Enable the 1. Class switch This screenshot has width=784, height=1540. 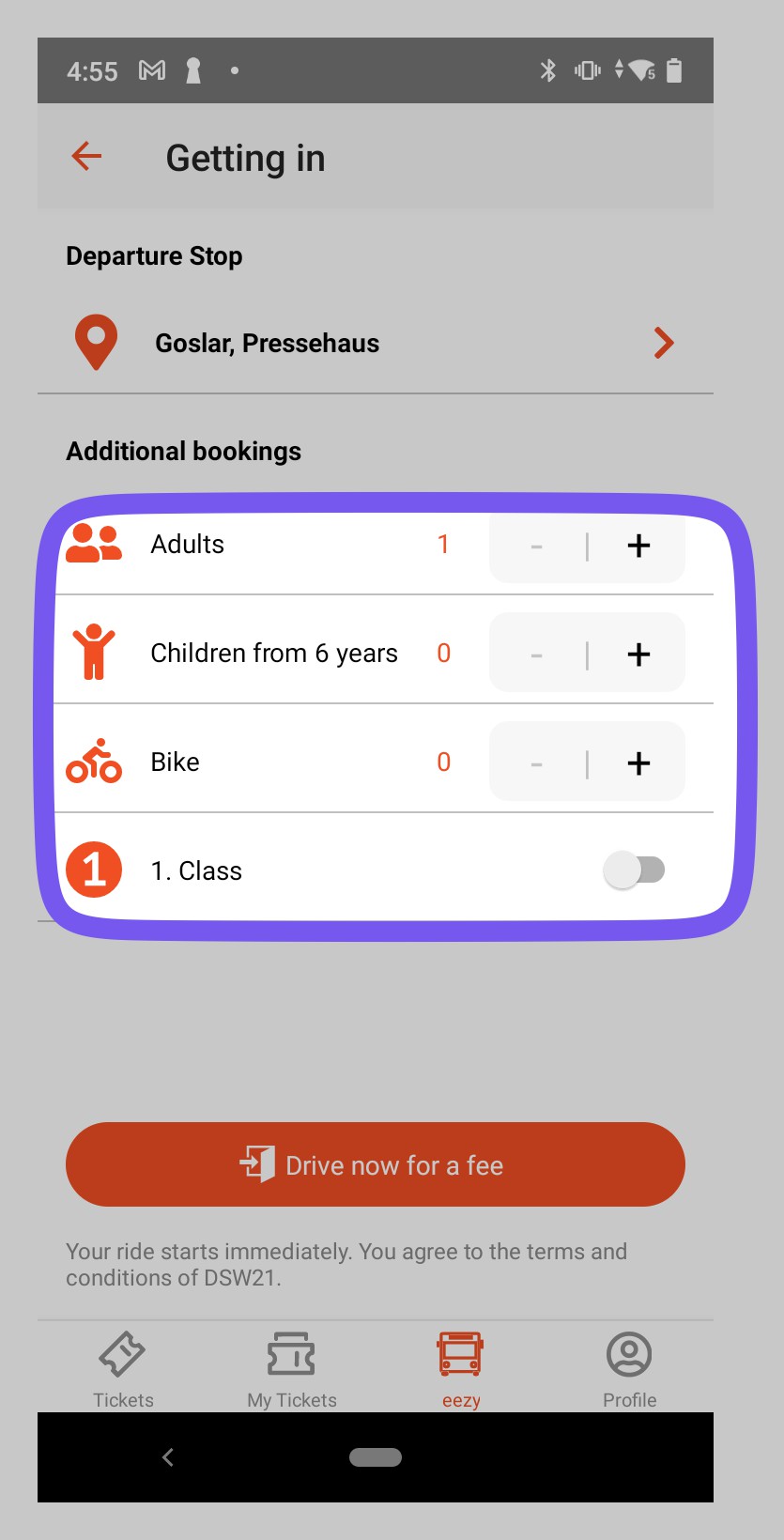tap(634, 870)
